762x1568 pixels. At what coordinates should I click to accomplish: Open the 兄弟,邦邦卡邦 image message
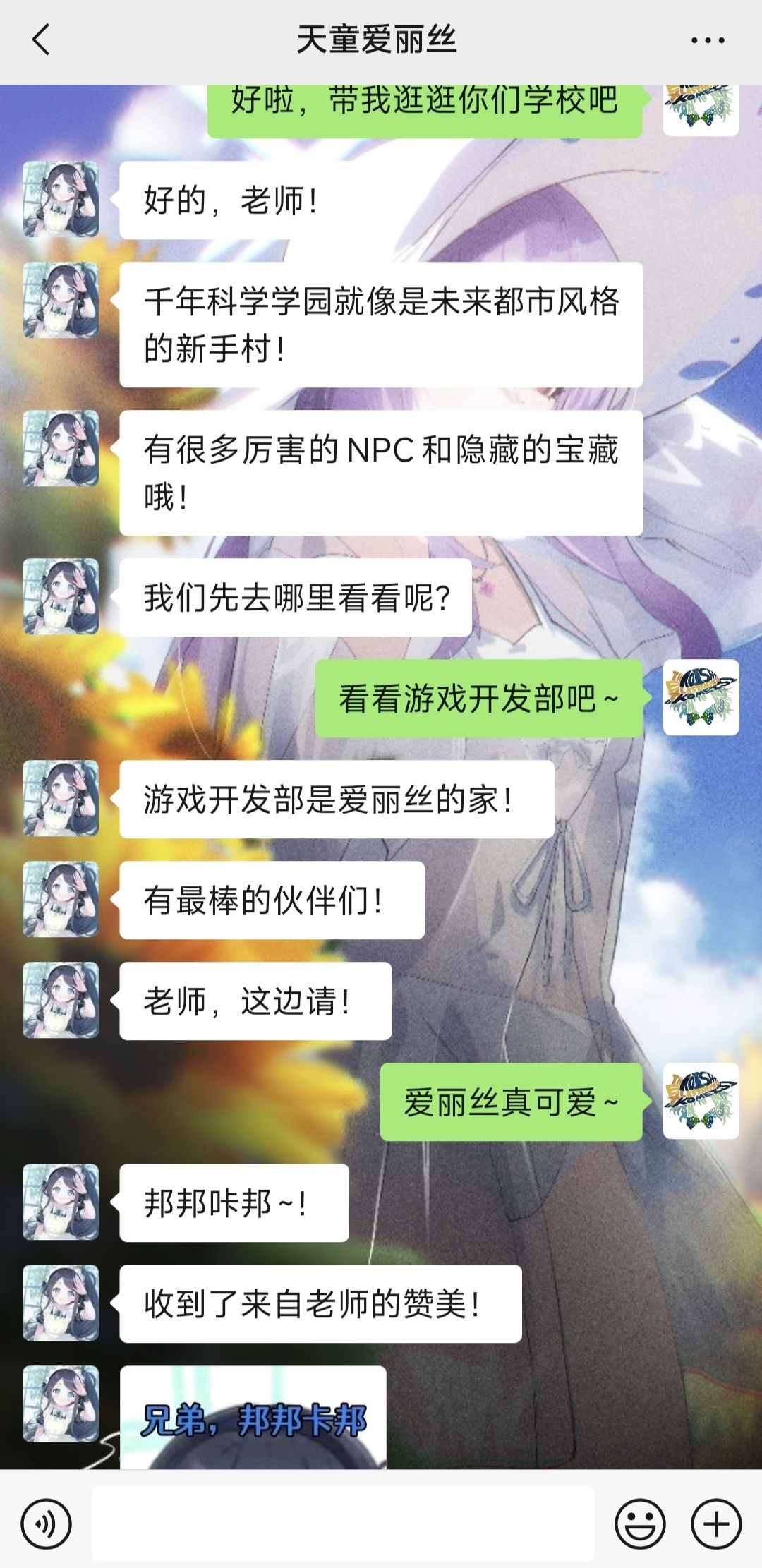click(x=253, y=1418)
